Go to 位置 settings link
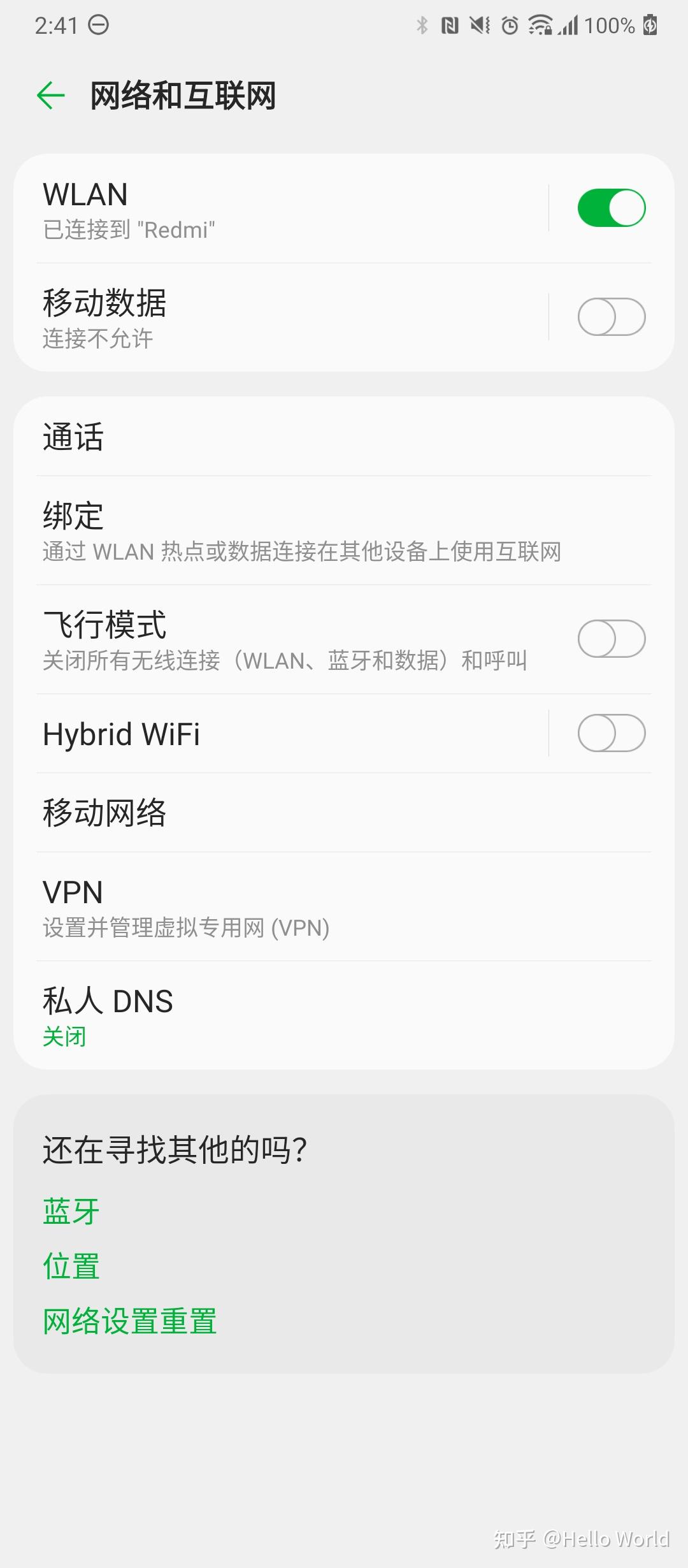This screenshot has width=688, height=1568. click(71, 1266)
